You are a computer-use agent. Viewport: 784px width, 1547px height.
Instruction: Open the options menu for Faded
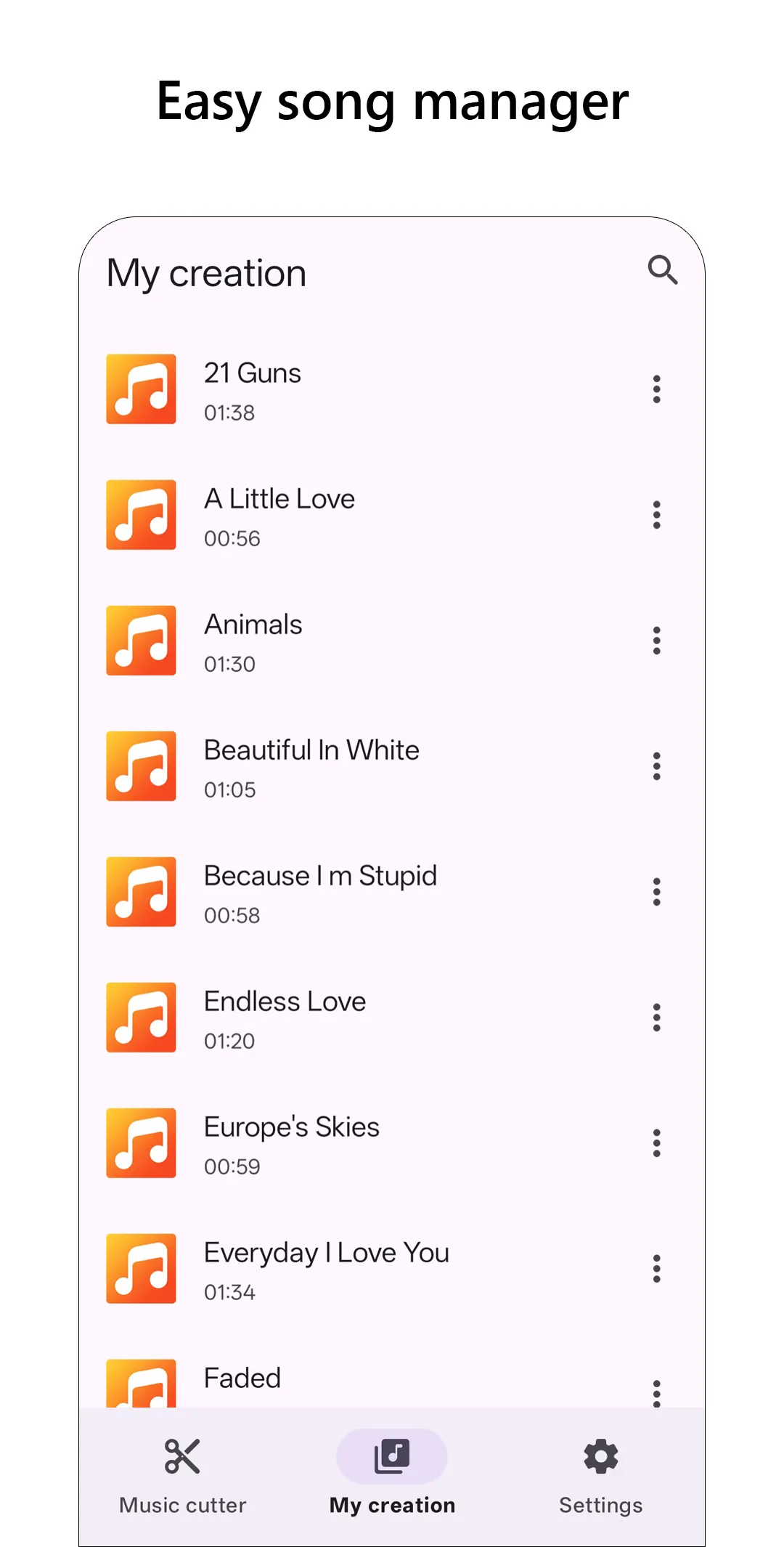(x=656, y=1389)
